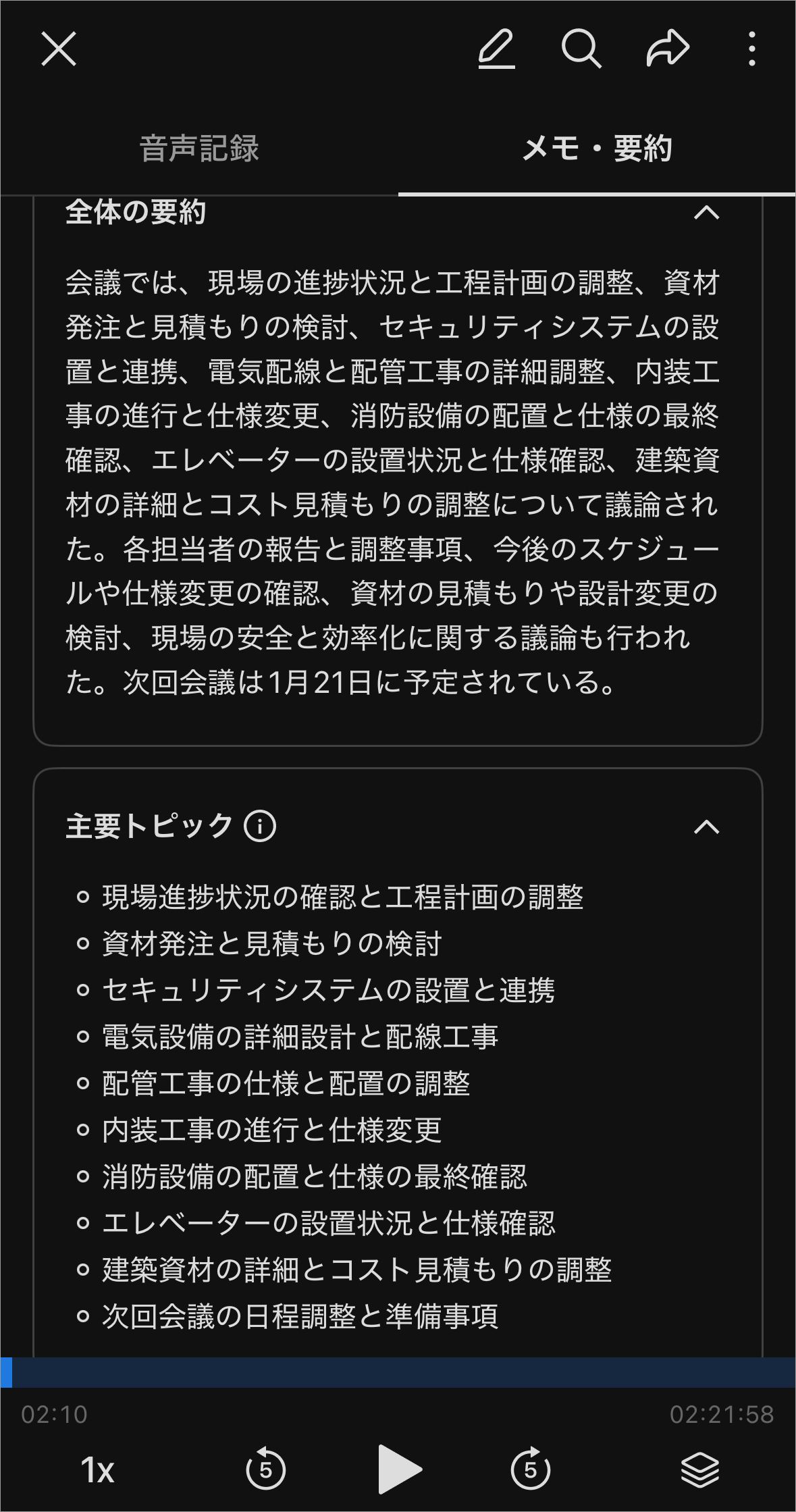Open the layers icon

[699, 1469]
